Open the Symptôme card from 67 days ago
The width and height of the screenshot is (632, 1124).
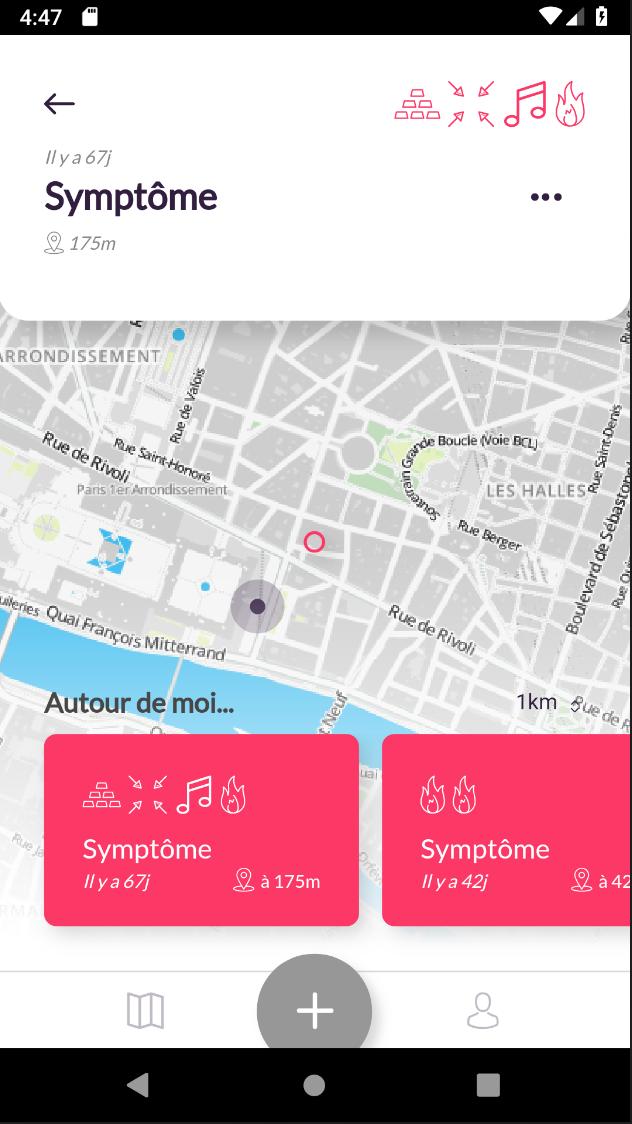click(x=201, y=830)
